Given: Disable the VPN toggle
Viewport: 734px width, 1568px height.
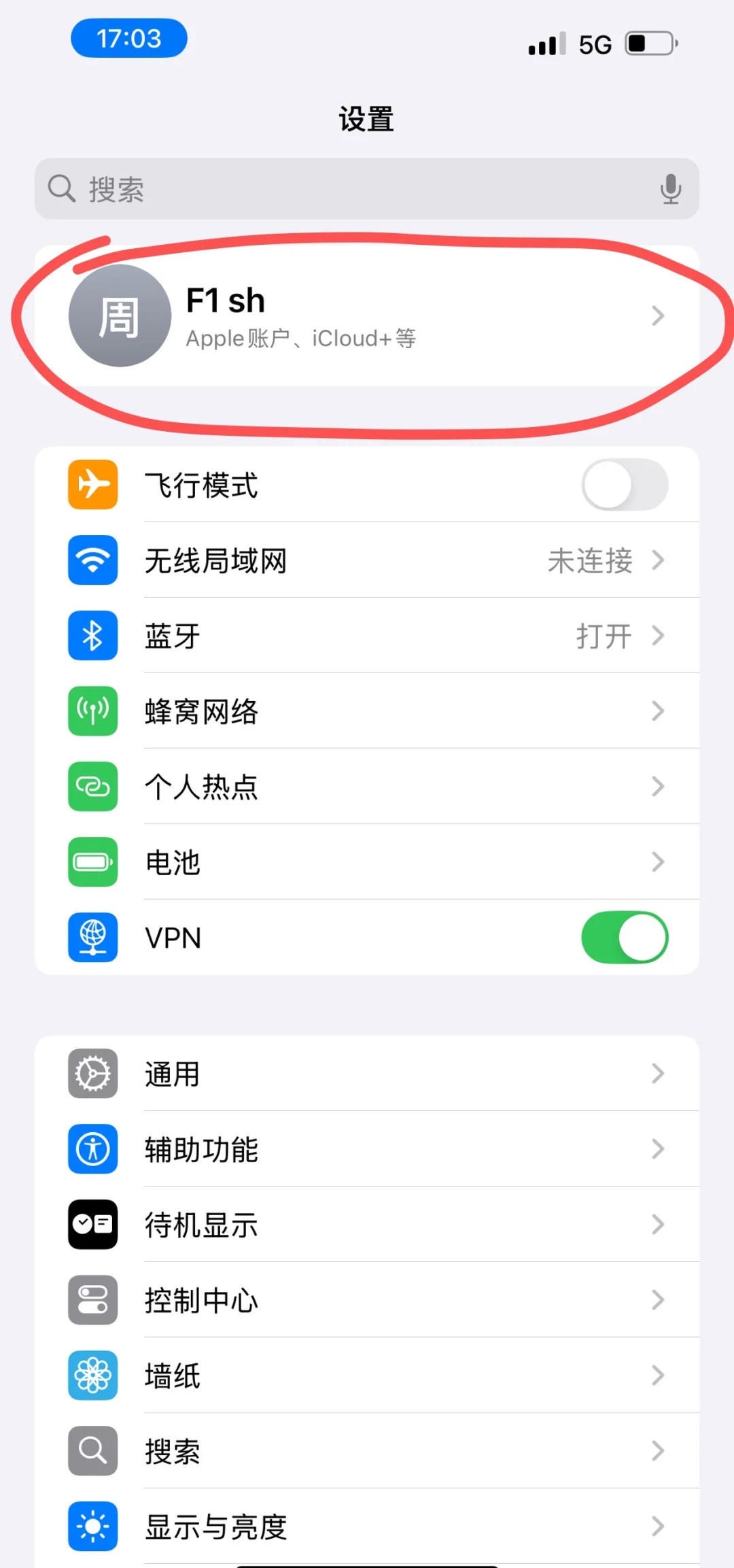Looking at the screenshot, I should (x=625, y=938).
